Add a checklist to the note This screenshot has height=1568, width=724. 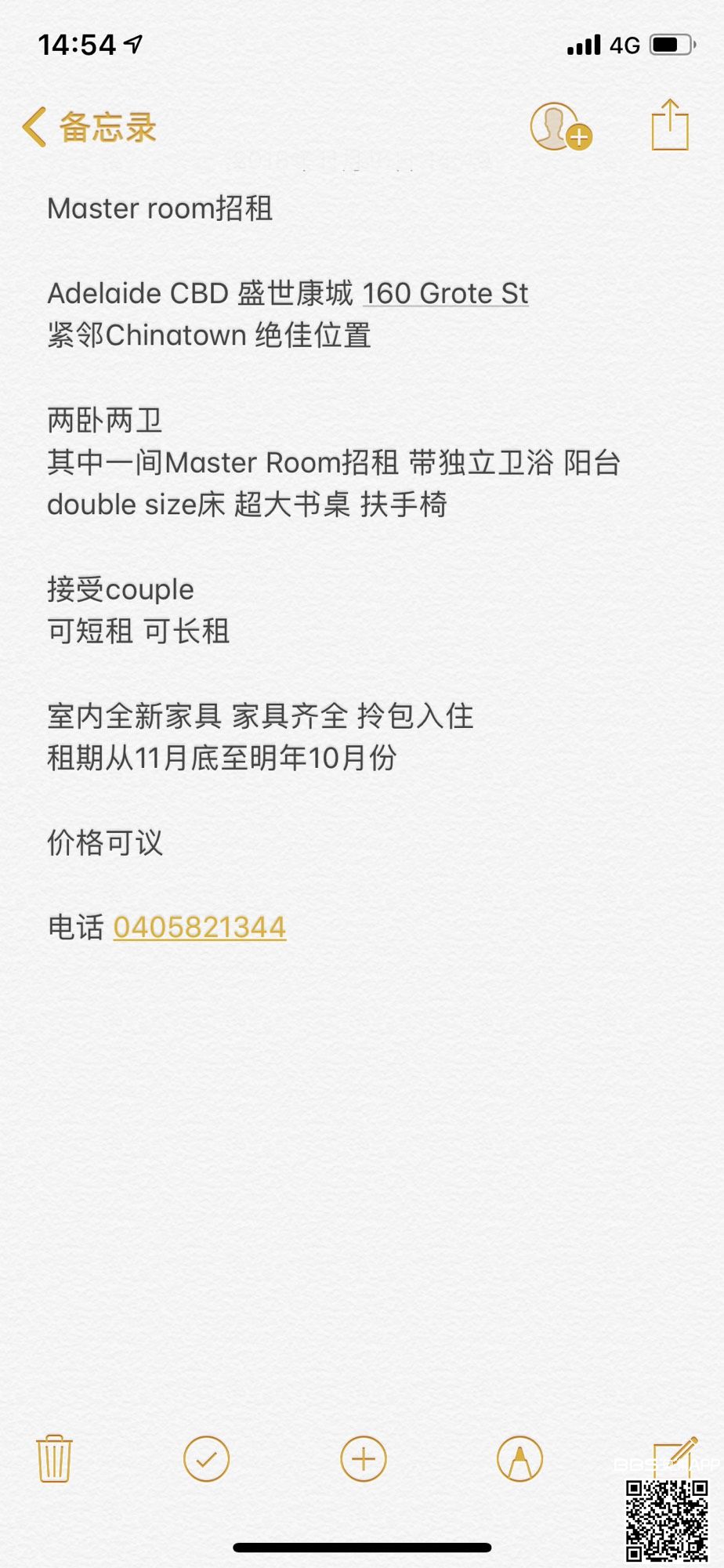pos(206,1458)
